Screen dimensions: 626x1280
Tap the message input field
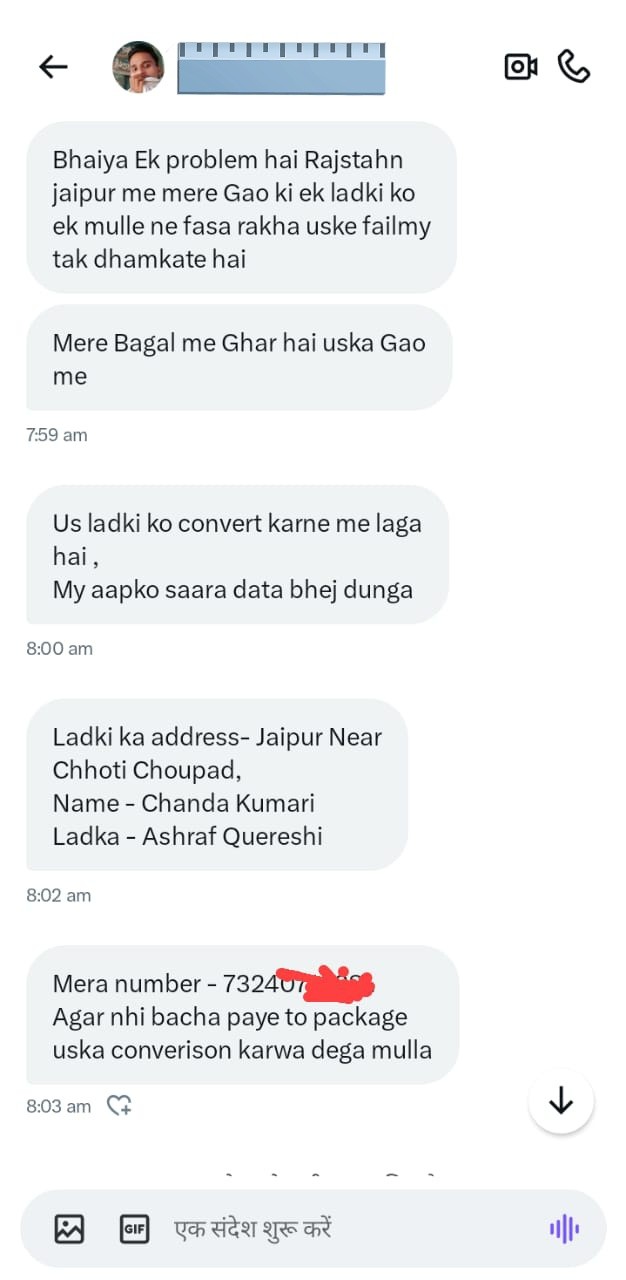340,1228
